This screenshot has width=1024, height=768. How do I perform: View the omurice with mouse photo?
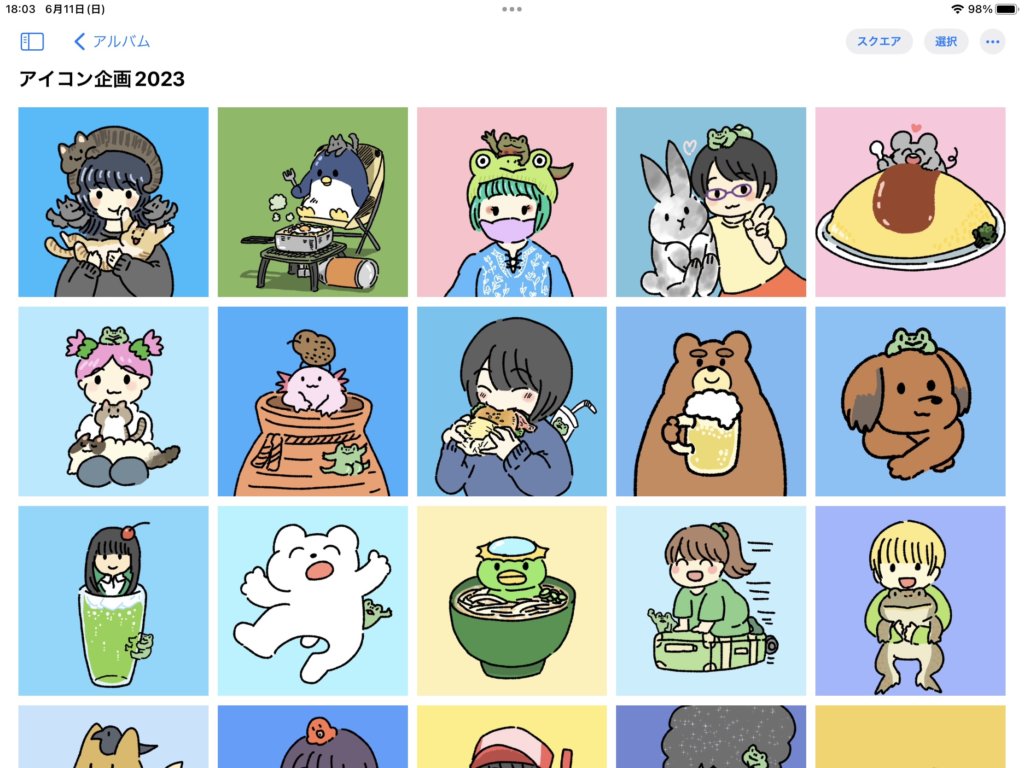point(910,202)
